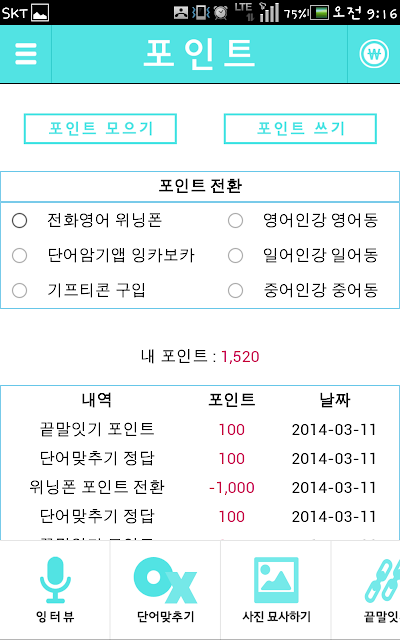This screenshot has width=400, height=640.
Task: Tap the 포인트 모으기 button
Action: [x=100, y=129]
